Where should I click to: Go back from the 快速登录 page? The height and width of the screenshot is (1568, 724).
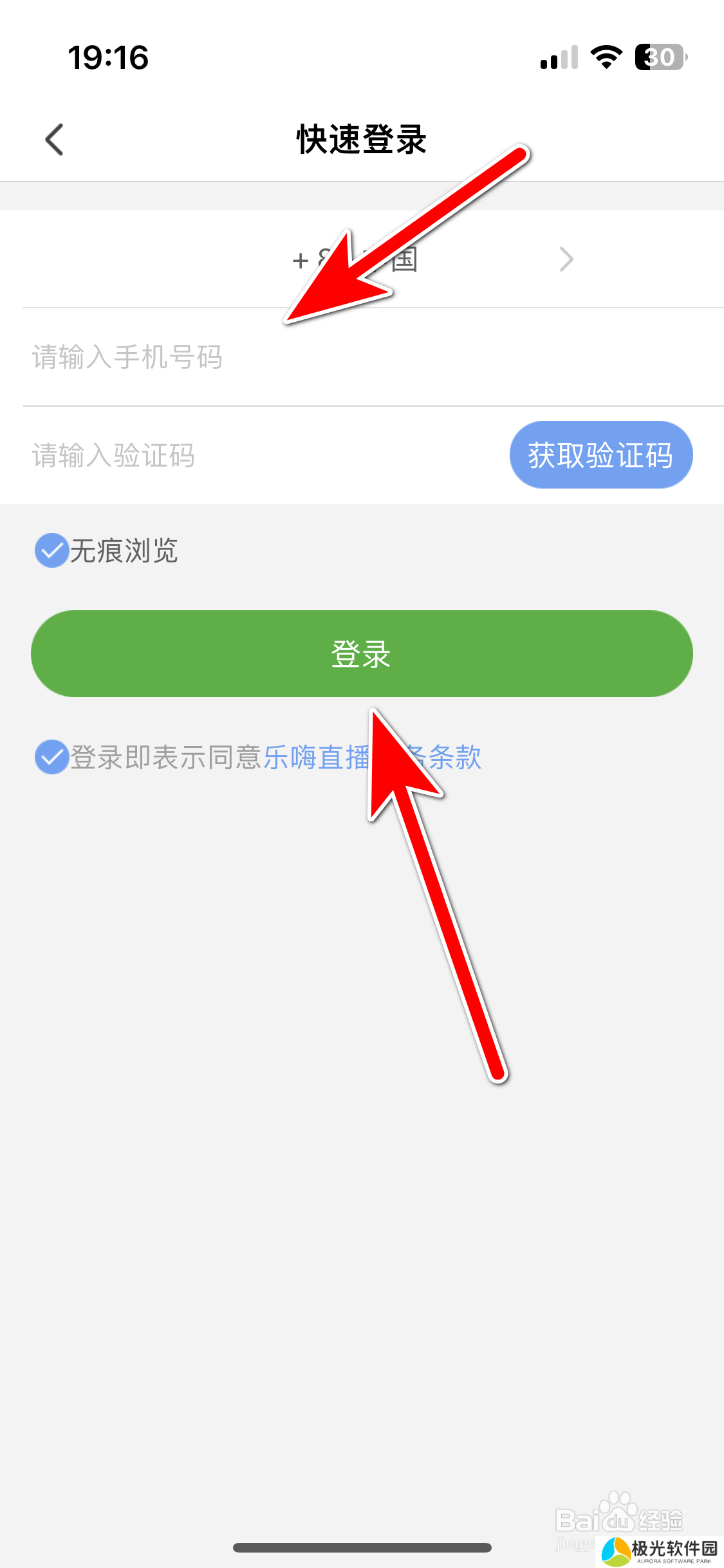(55, 140)
